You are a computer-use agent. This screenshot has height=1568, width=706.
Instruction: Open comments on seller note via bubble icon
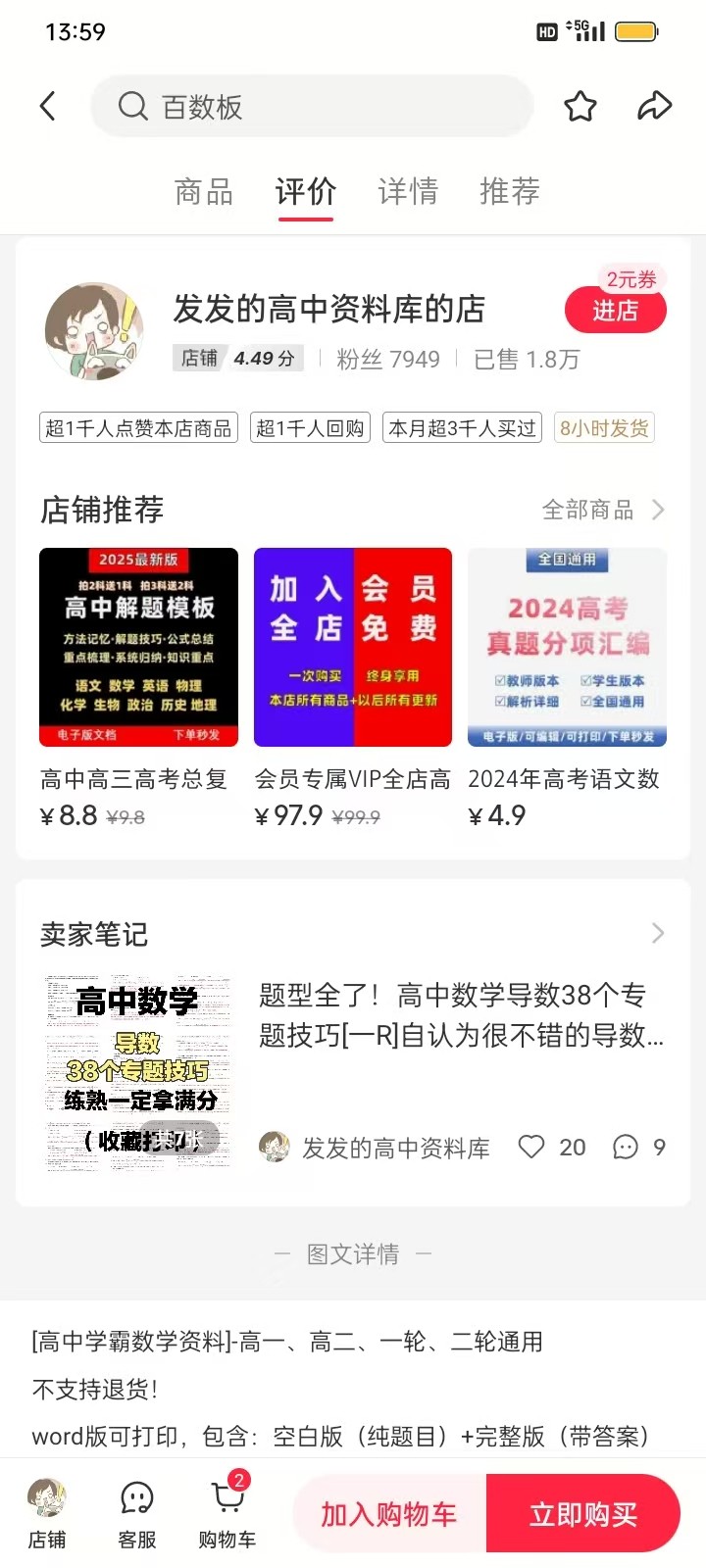click(x=625, y=1147)
